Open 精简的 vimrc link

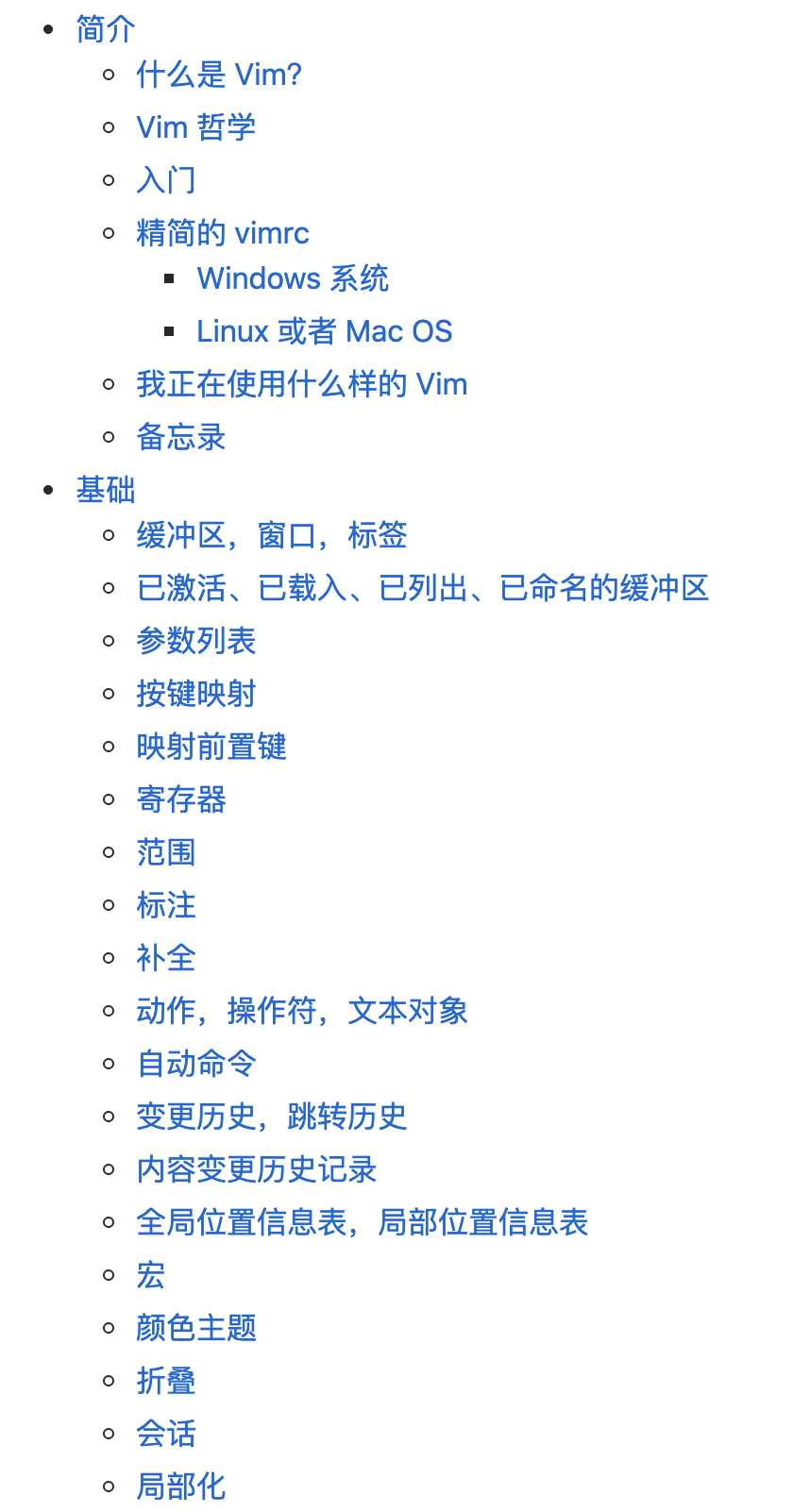coord(222,233)
